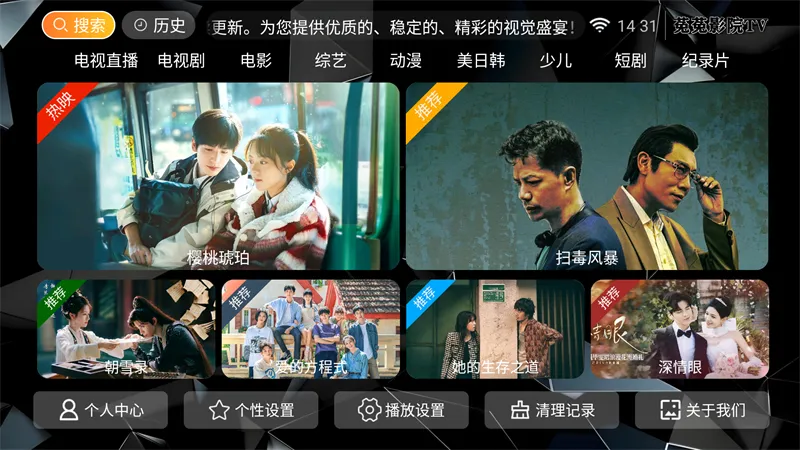Open the 爱的方程式 card
The height and width of the screenshot is (450, 800).
click(x=310, y=329)
